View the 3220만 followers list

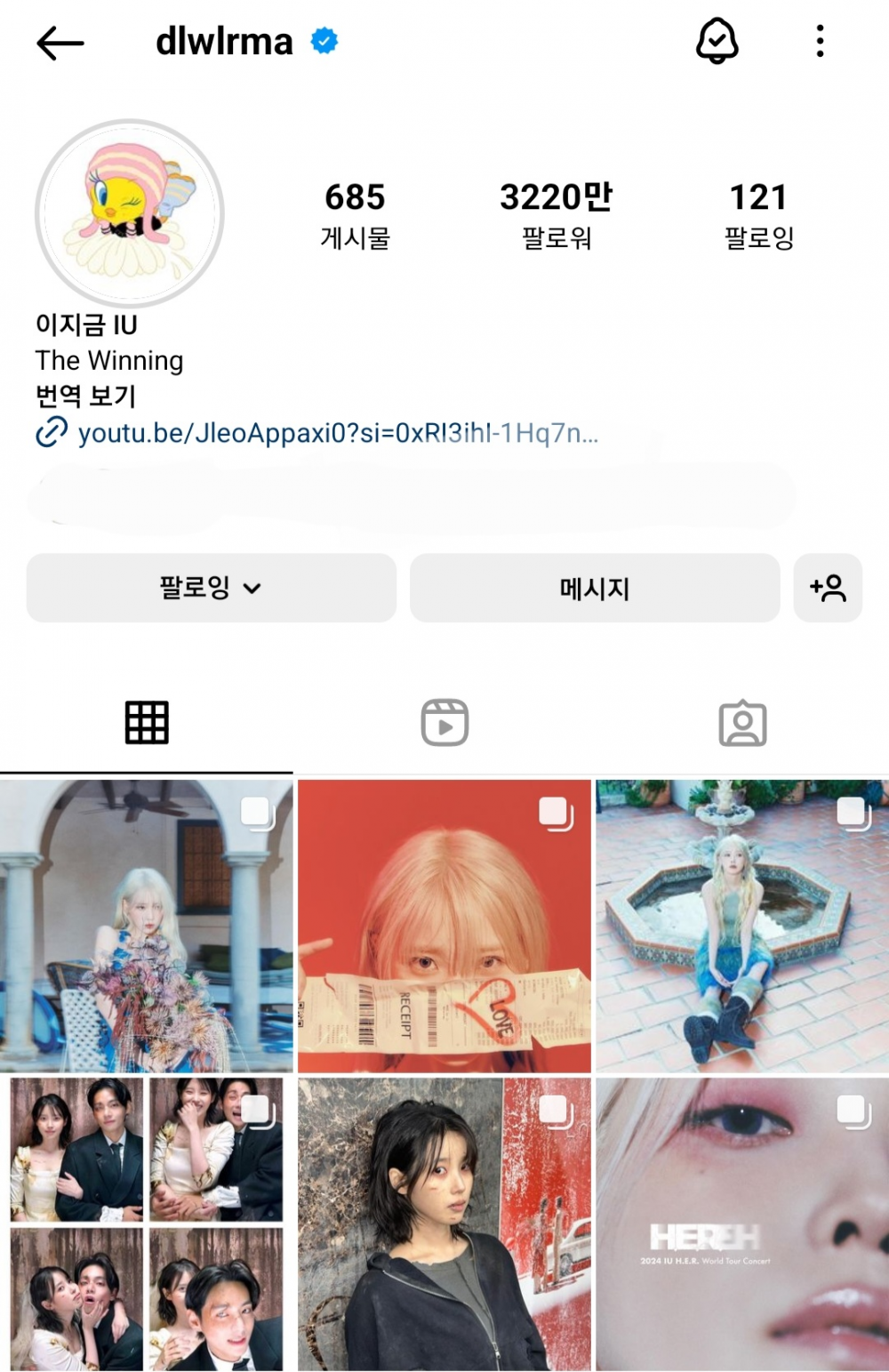pos(557,214)
